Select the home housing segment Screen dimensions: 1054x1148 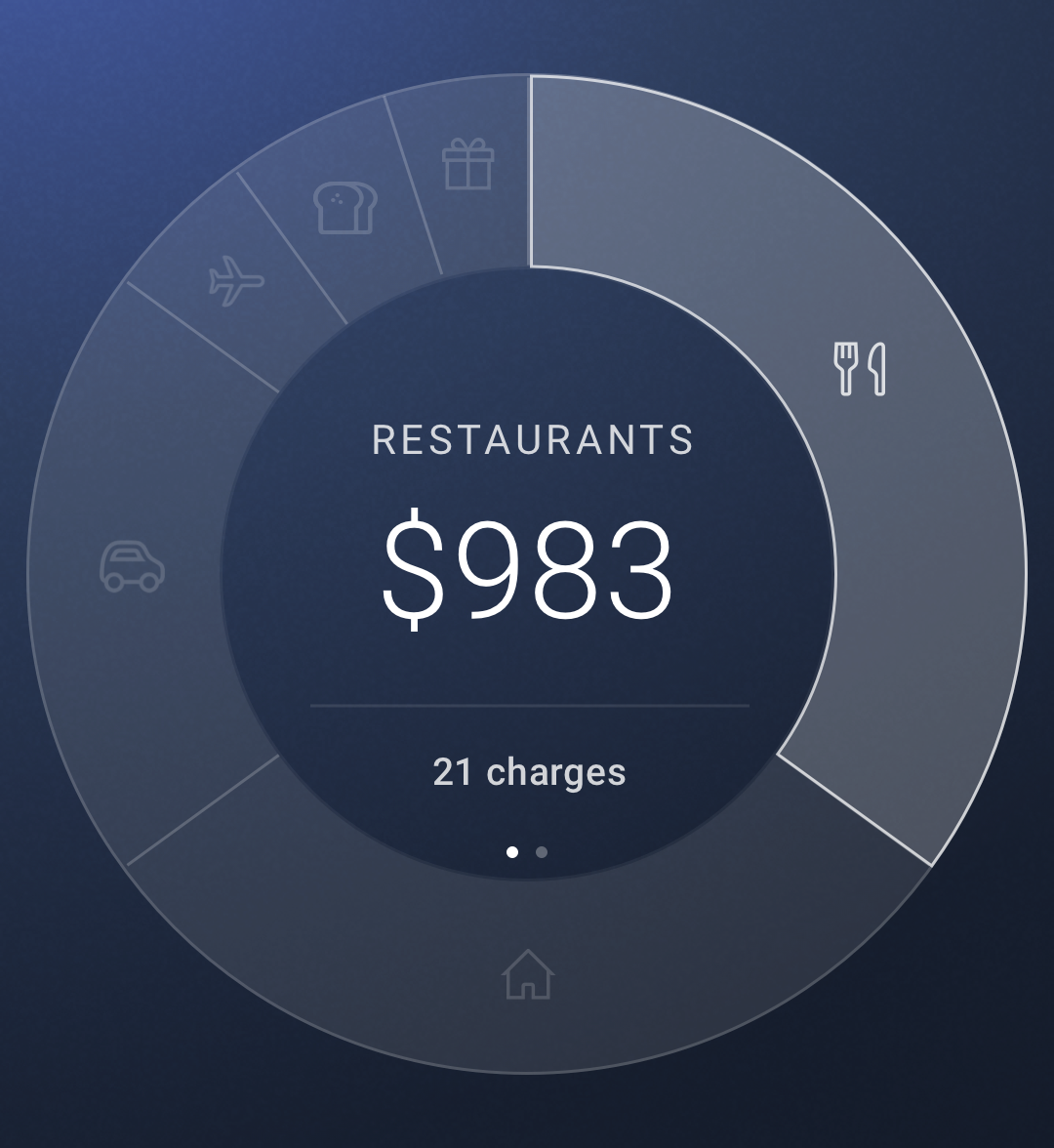528,974
